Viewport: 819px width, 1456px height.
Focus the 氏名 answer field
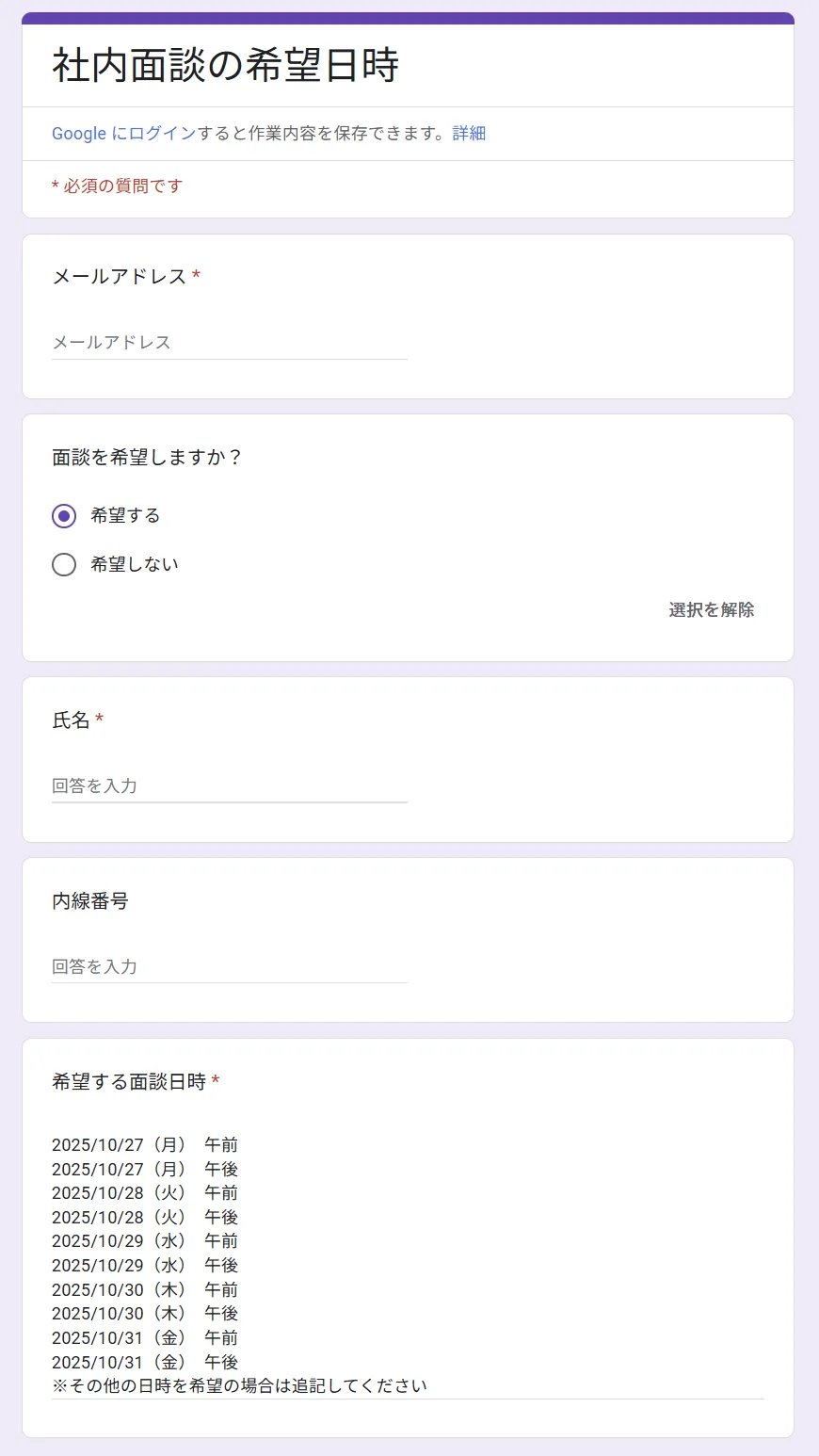(229, 786)
